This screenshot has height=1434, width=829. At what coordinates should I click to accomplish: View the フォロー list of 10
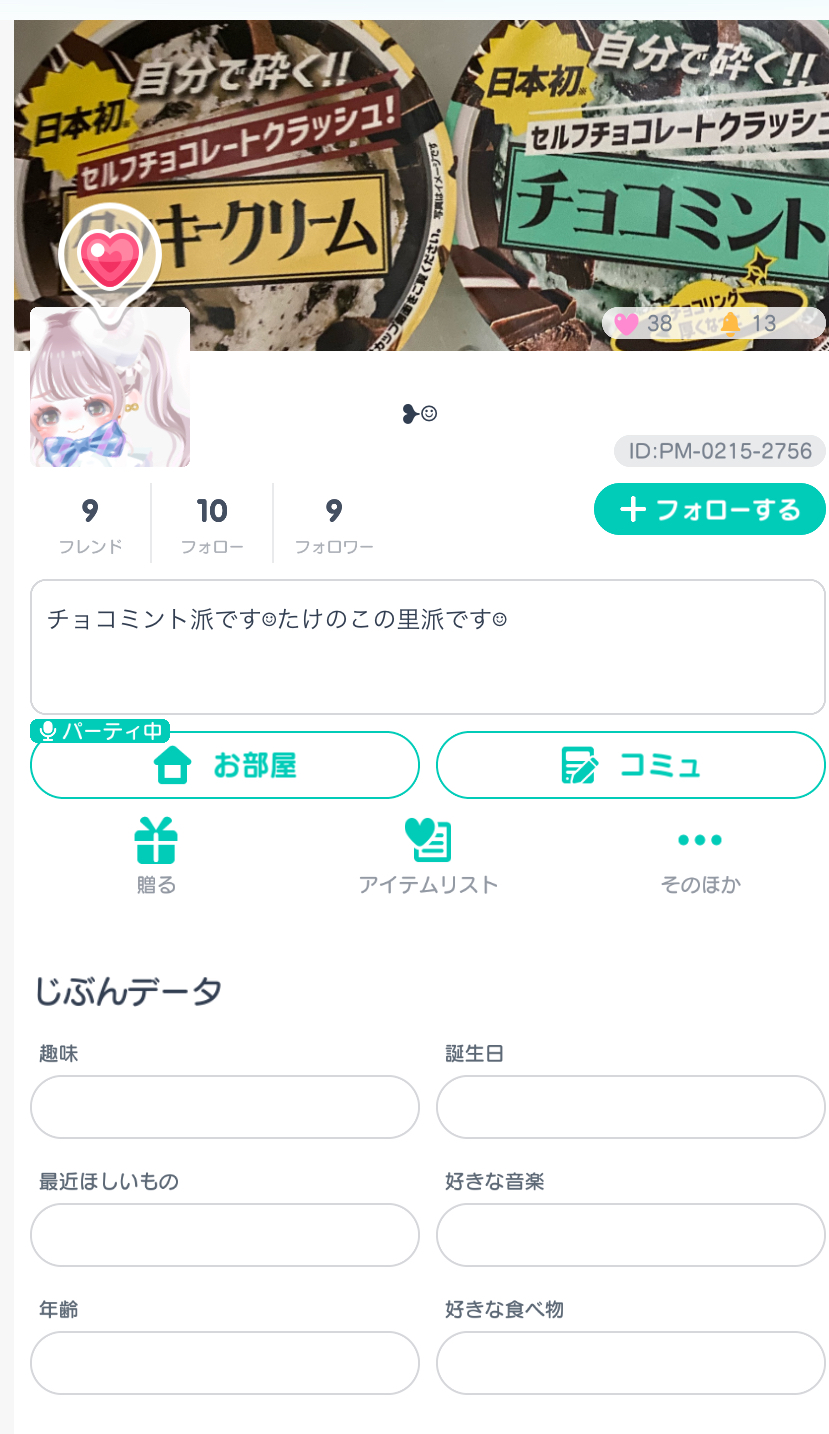(x=212, y=524)
